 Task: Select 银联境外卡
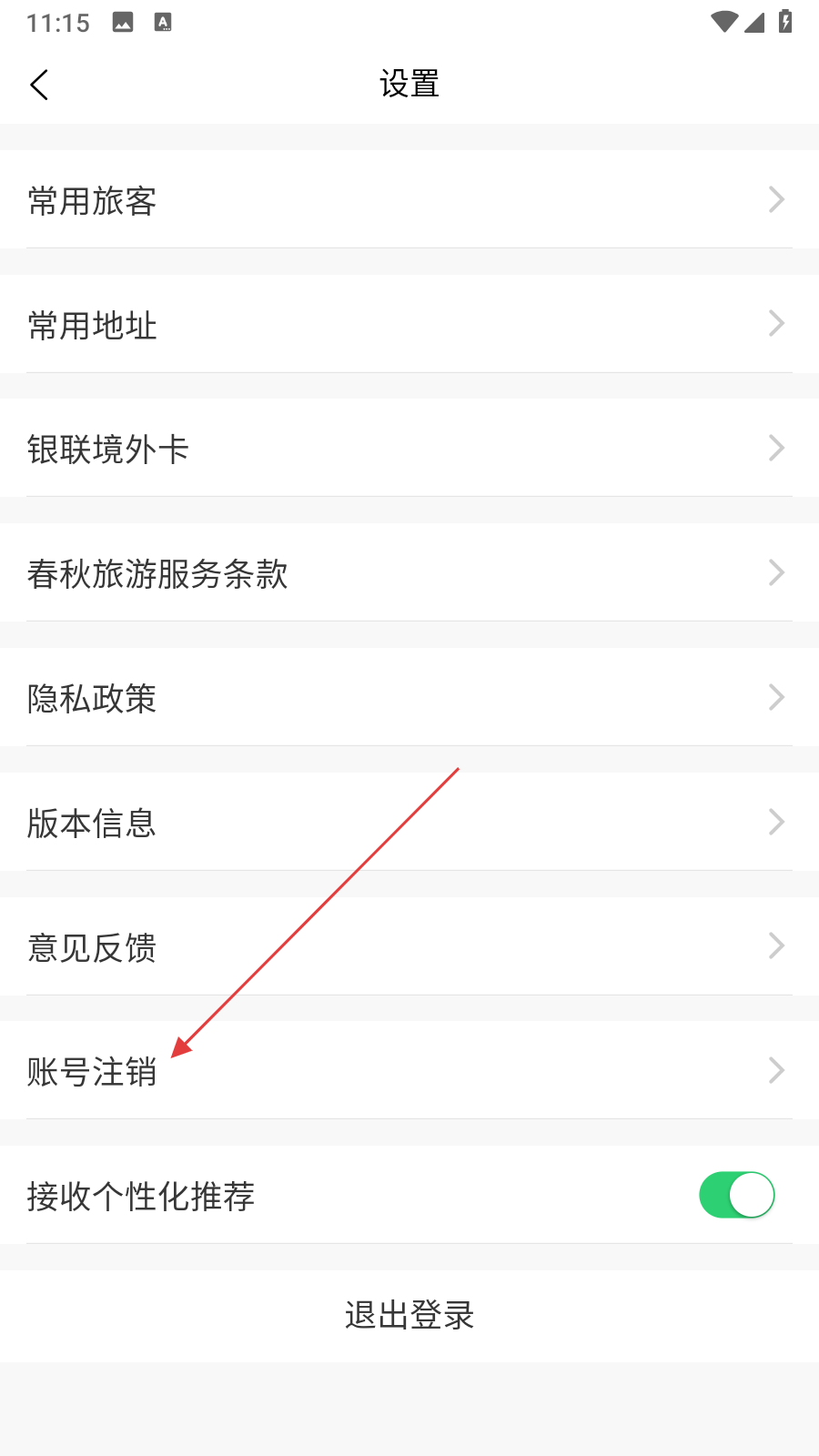coord(409,450)
